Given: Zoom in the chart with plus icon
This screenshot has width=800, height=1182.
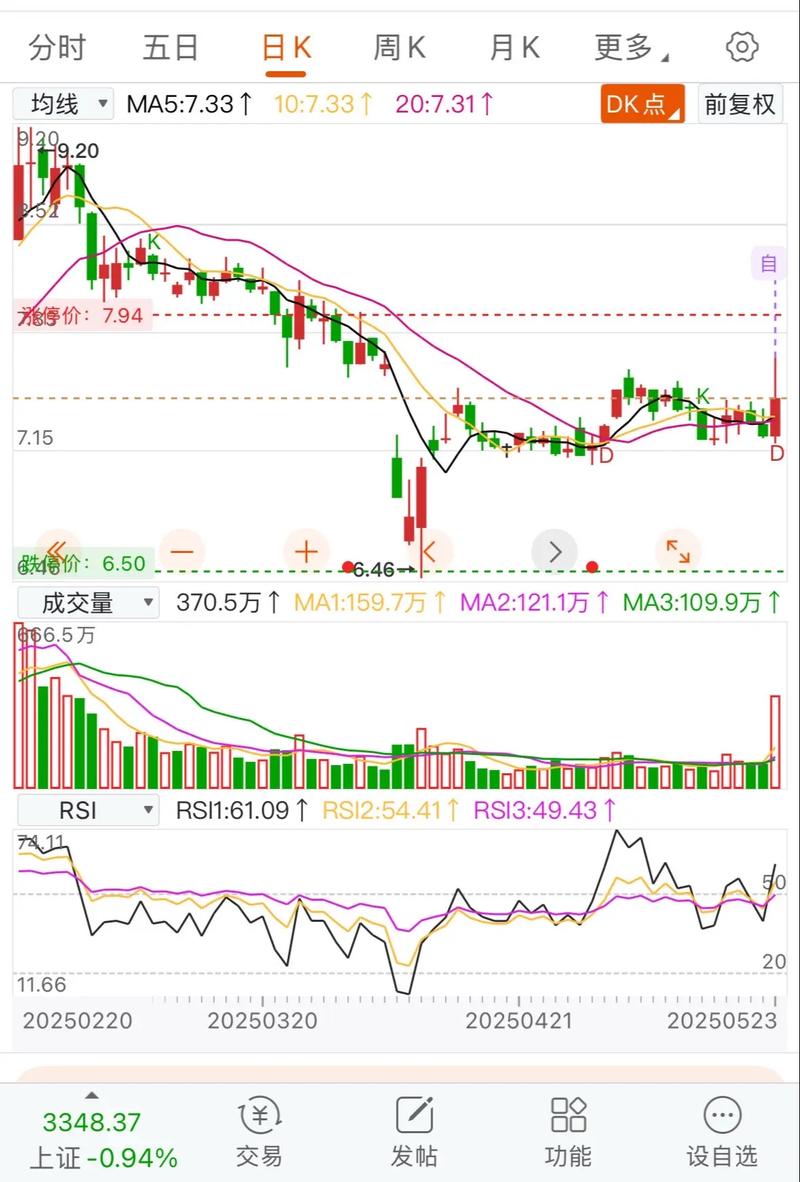Looking at the screenshot, I should tap(306, 550).
